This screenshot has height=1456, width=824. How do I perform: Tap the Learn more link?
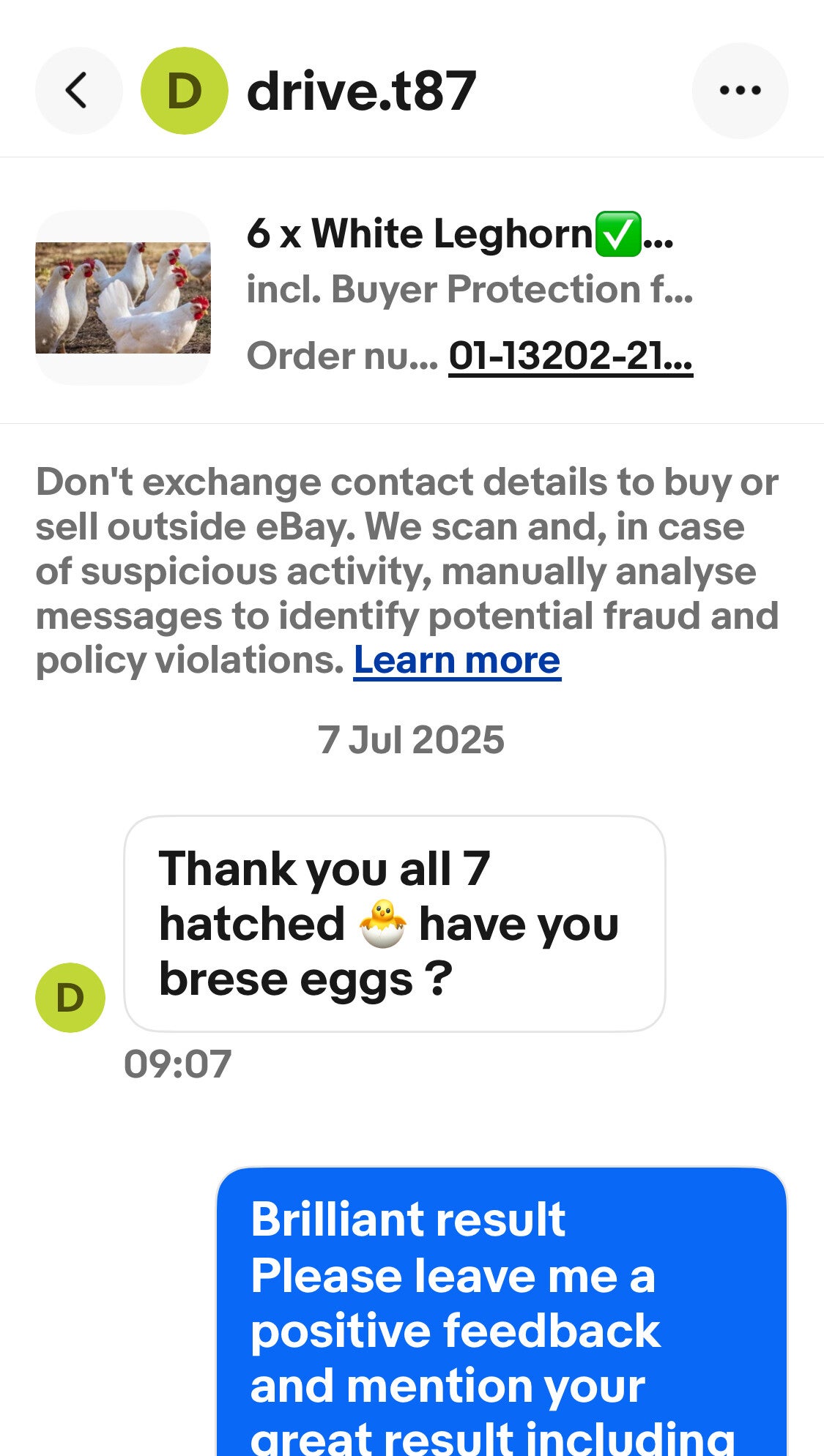click(457, 661)
